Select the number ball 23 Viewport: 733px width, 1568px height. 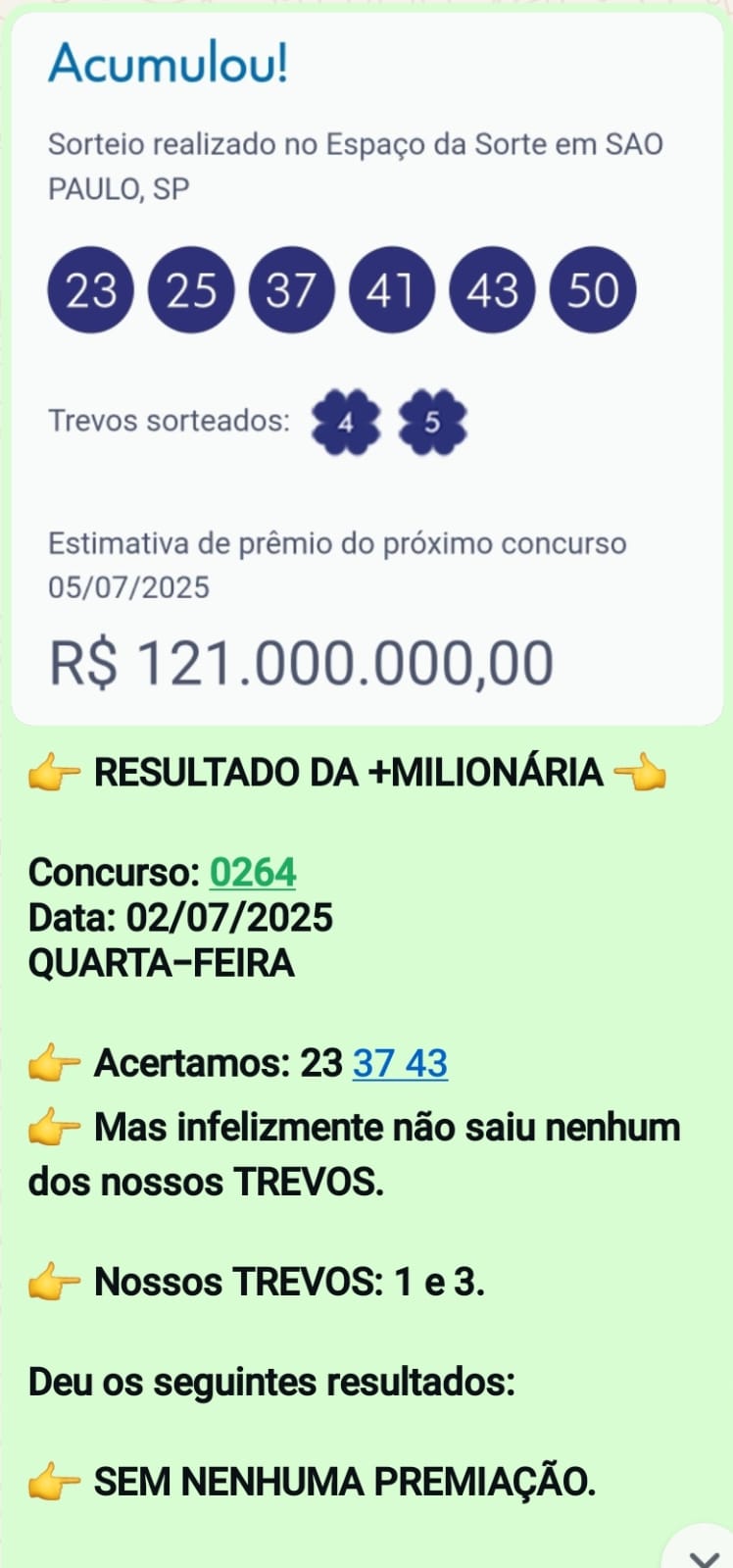point(90,290)
